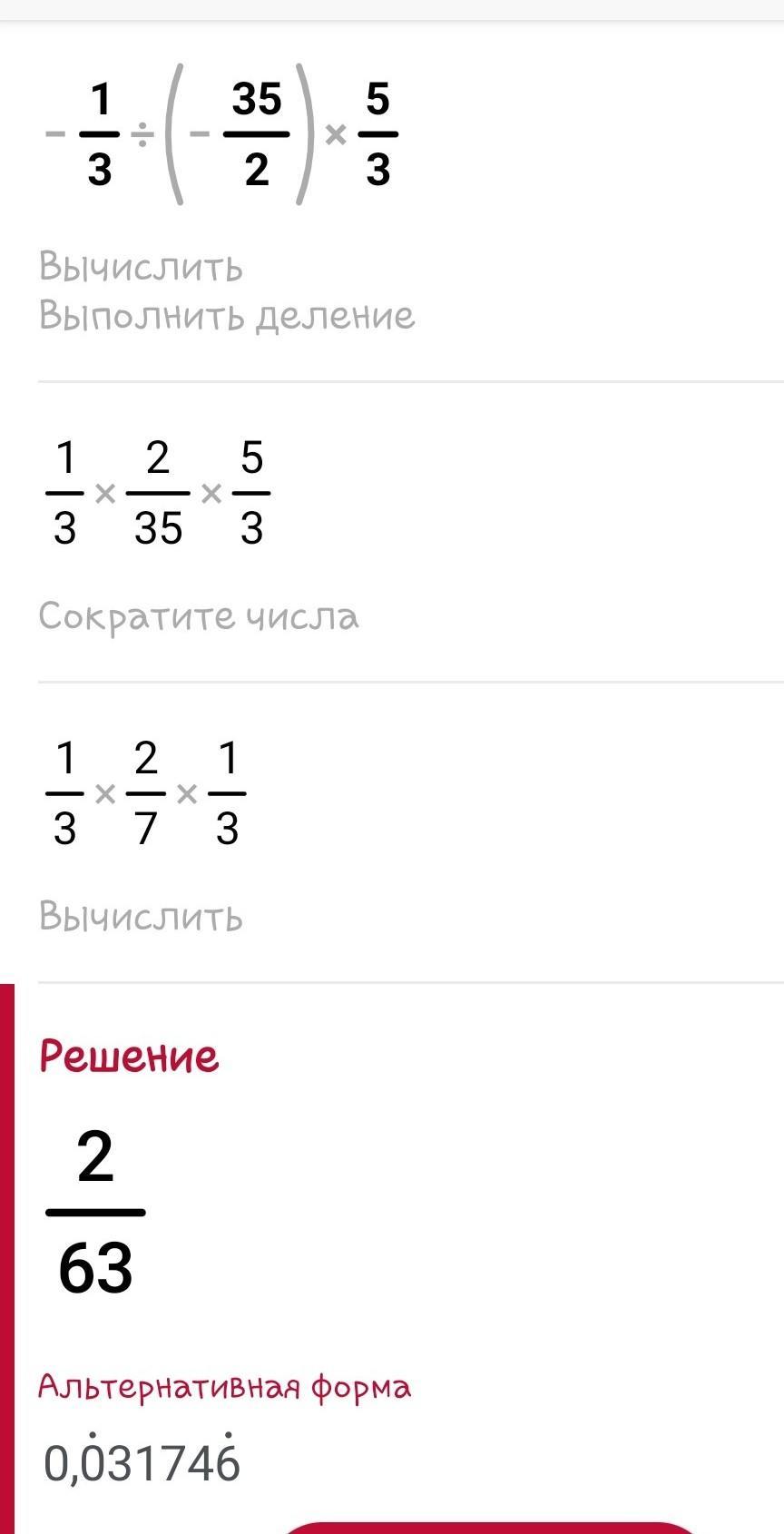The width and height of the screenshot is (784, 1534).
Task: Tap the red button under the alternative form
Action: pyautogui.click(x=490, y=1527)
